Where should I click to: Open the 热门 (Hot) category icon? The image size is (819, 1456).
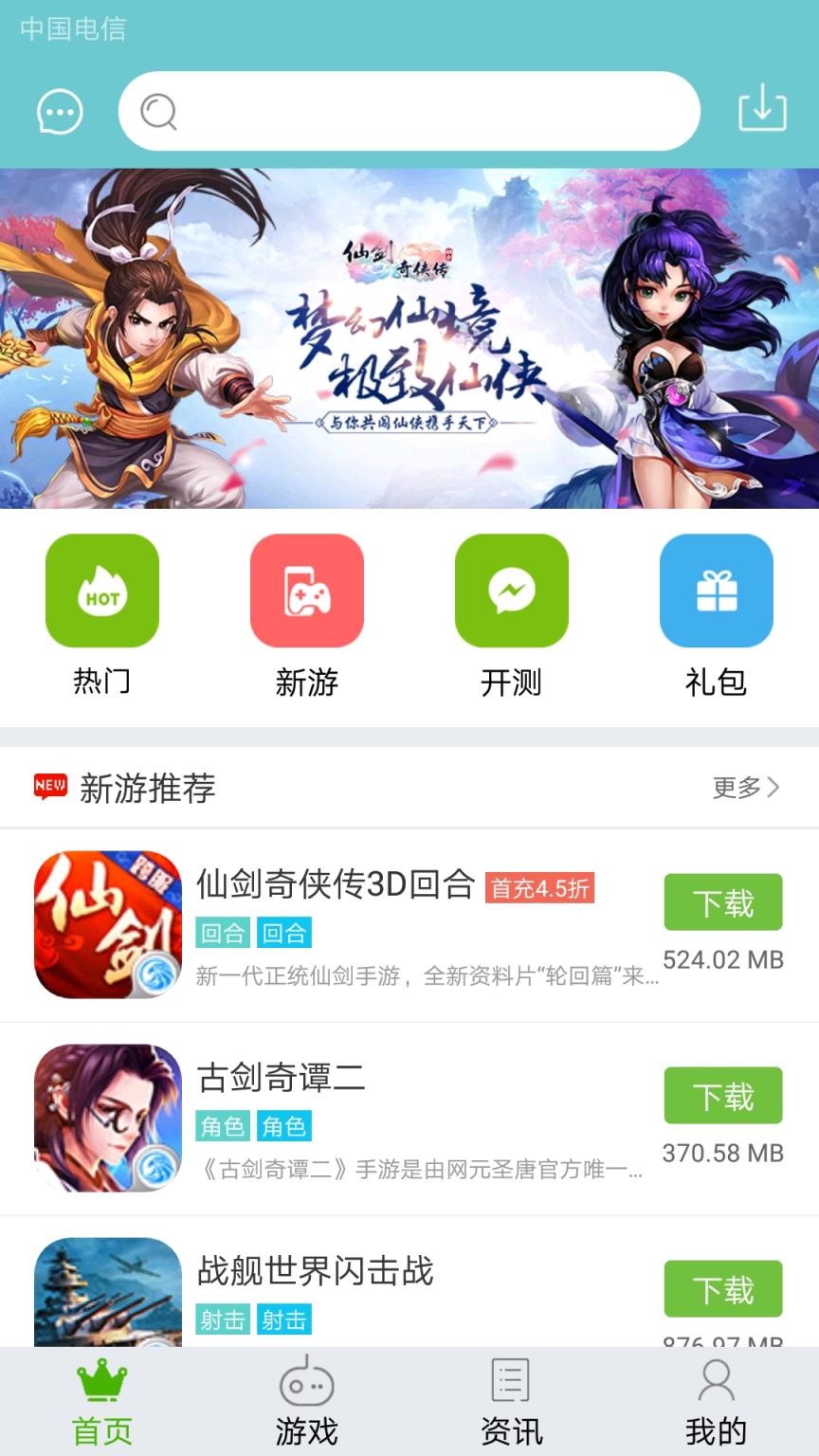pos(102,590)
